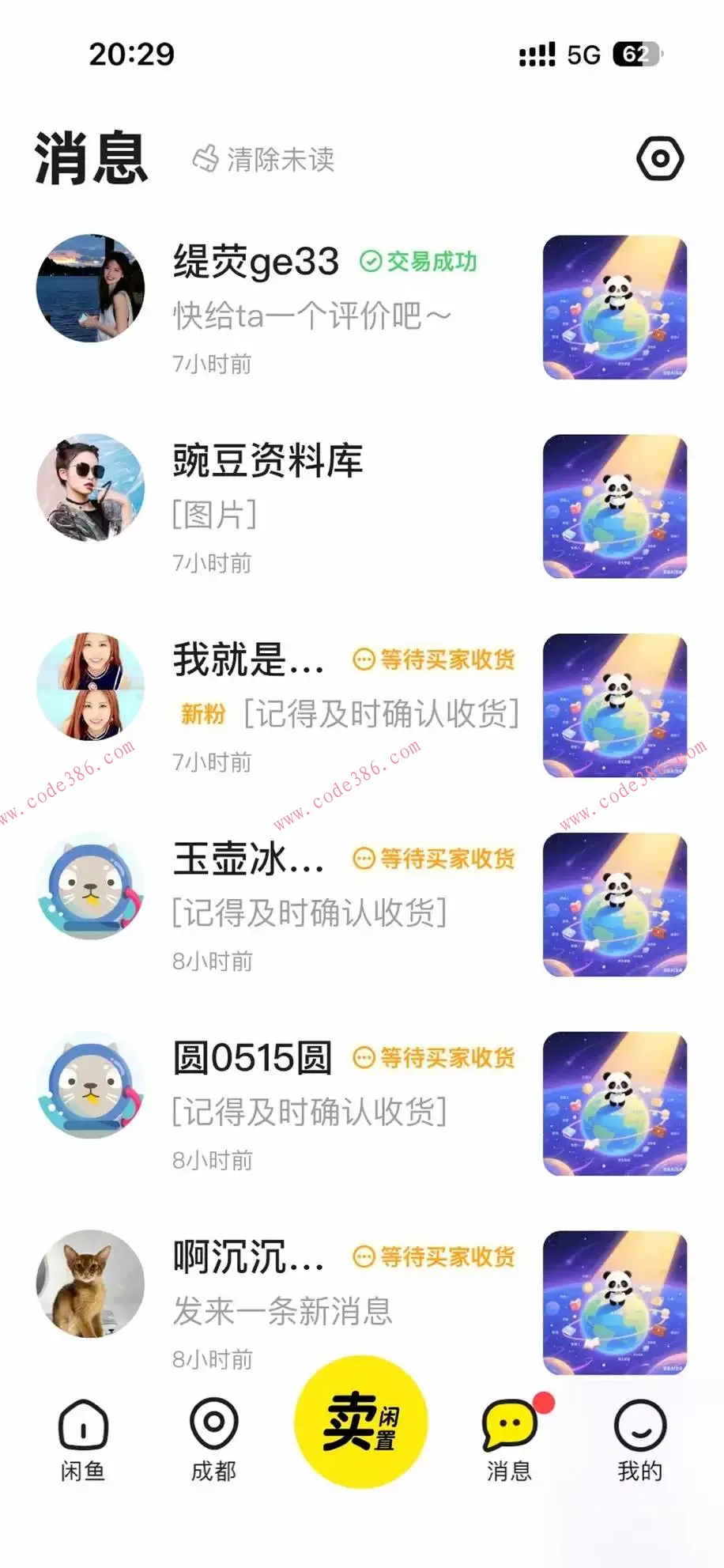Viewport: 724px width, 1568px height.
Task: Tap the green 交易成功 status badge
Action: 417,262
